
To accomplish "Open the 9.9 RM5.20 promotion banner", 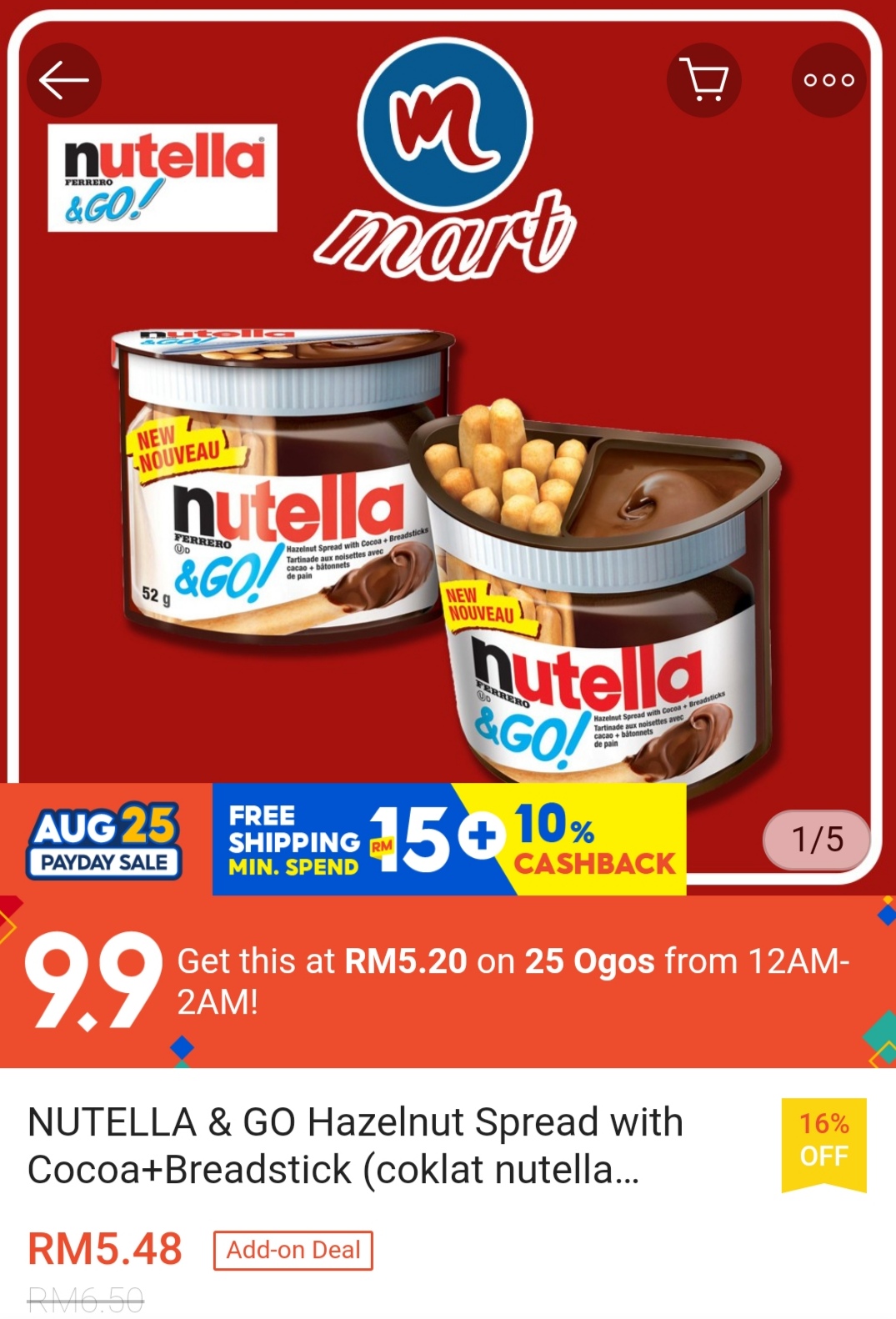I will coord(448,981).
